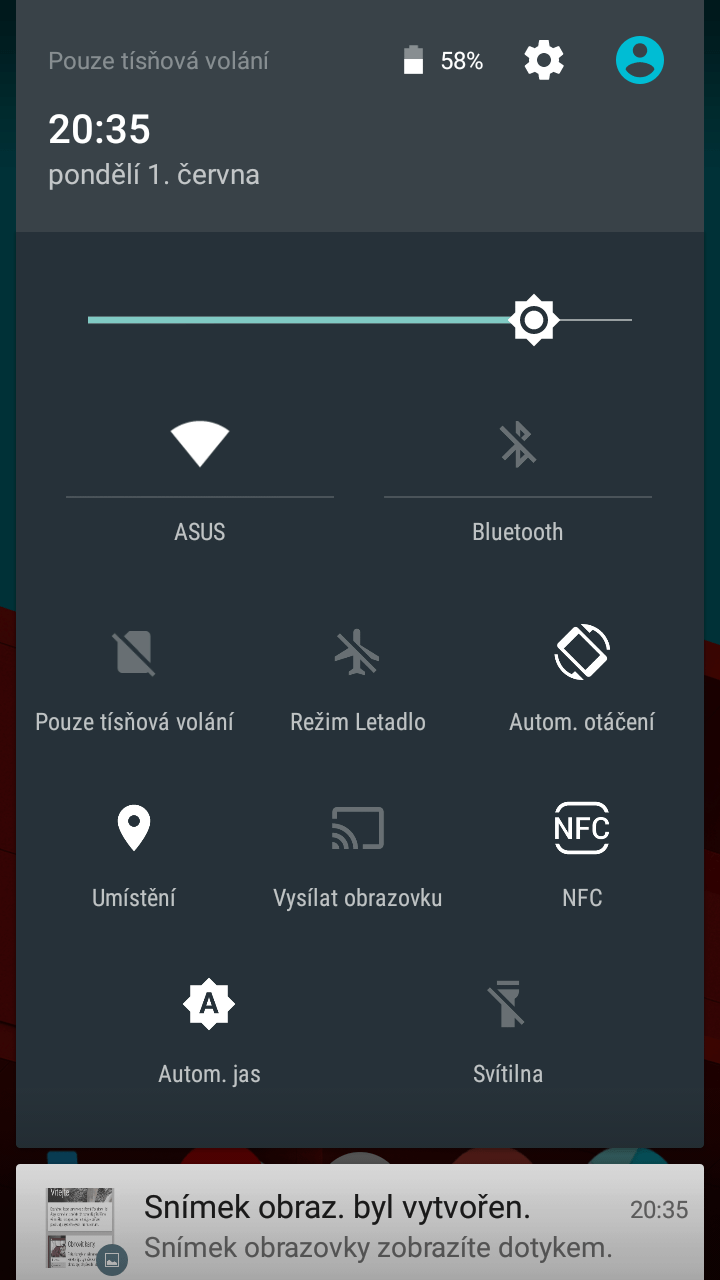Turn off NFC
Viewport: 720px width, 1280px height.
[x=582, y=855]
